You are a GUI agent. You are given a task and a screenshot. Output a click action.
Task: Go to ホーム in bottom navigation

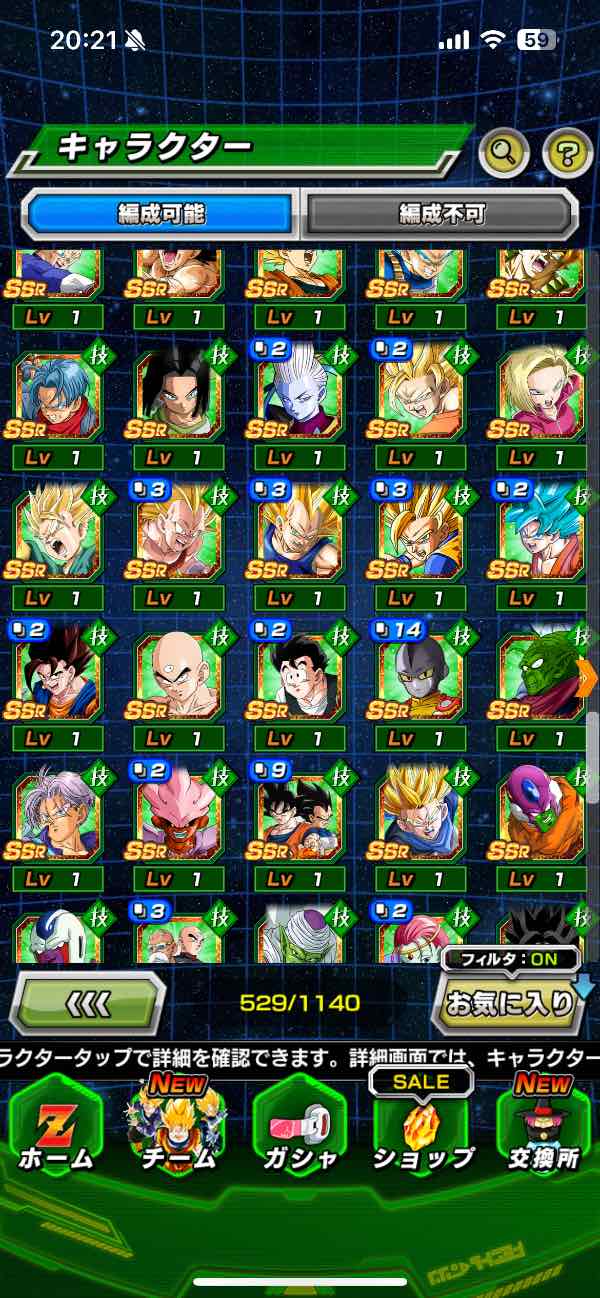54,1125
